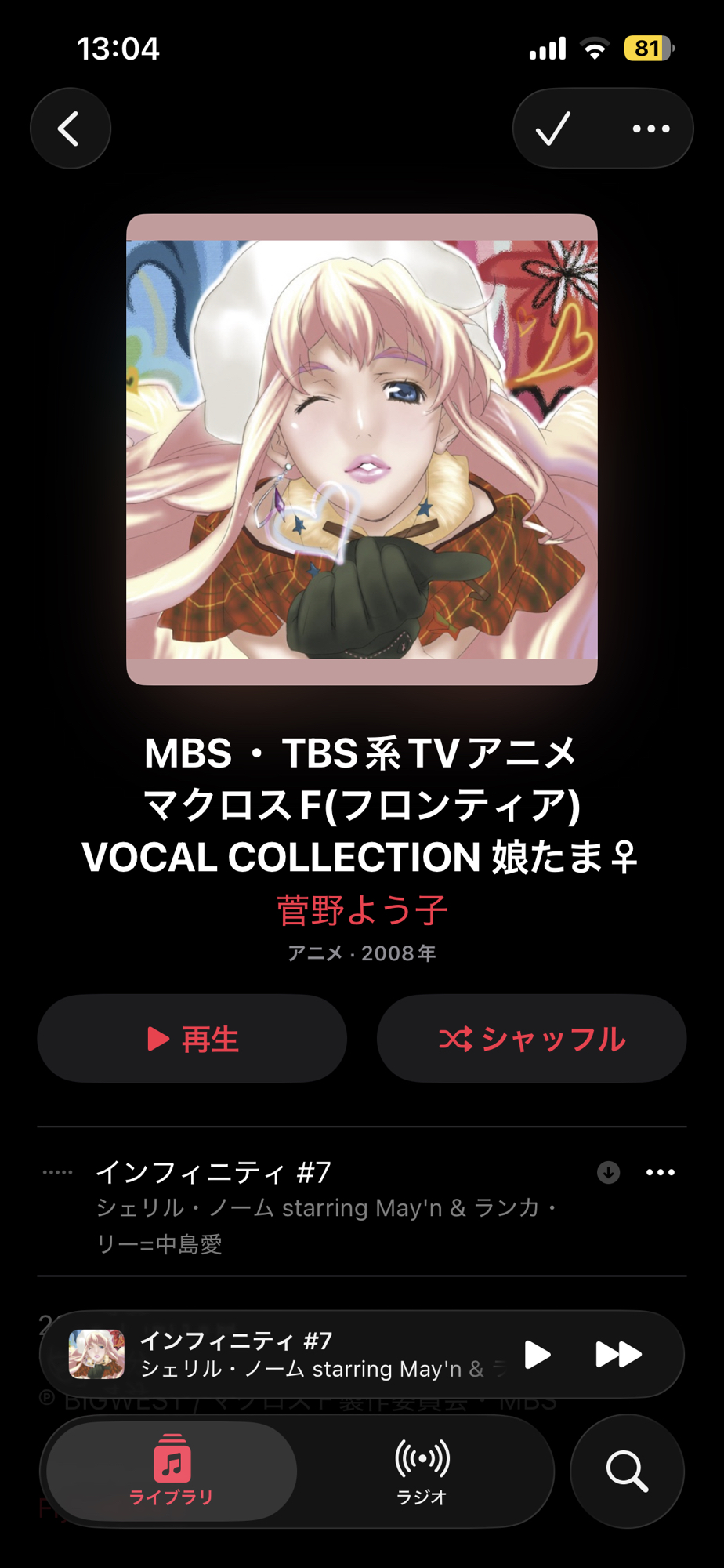The width and height of the screenshot is (724, 1568).
Task: Switch to the ラジオ tab
Action: (422, 1471)
